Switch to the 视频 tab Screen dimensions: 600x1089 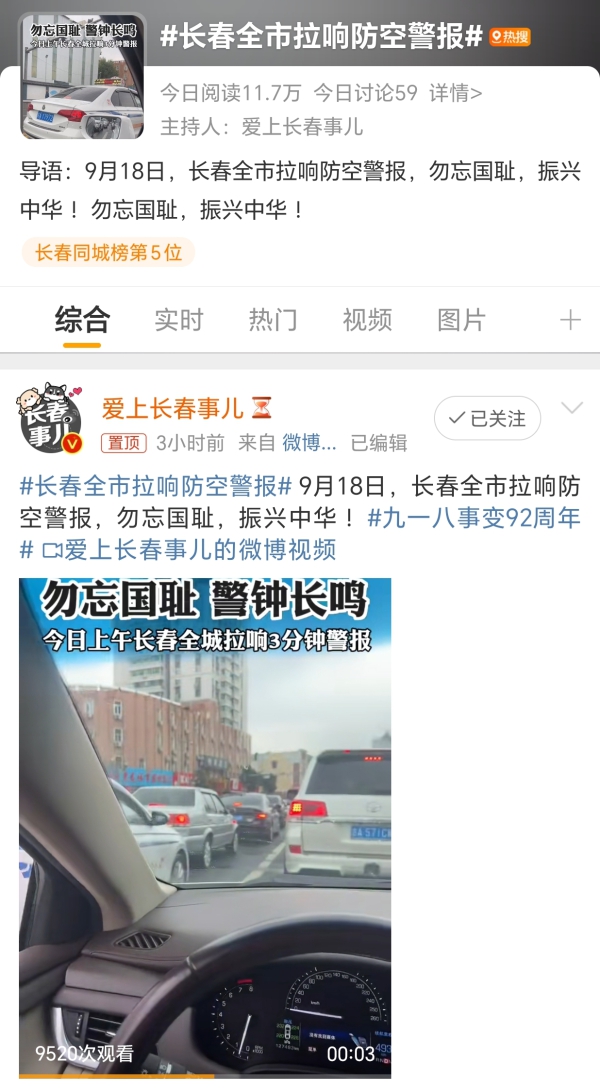click(x=367, y=320)
